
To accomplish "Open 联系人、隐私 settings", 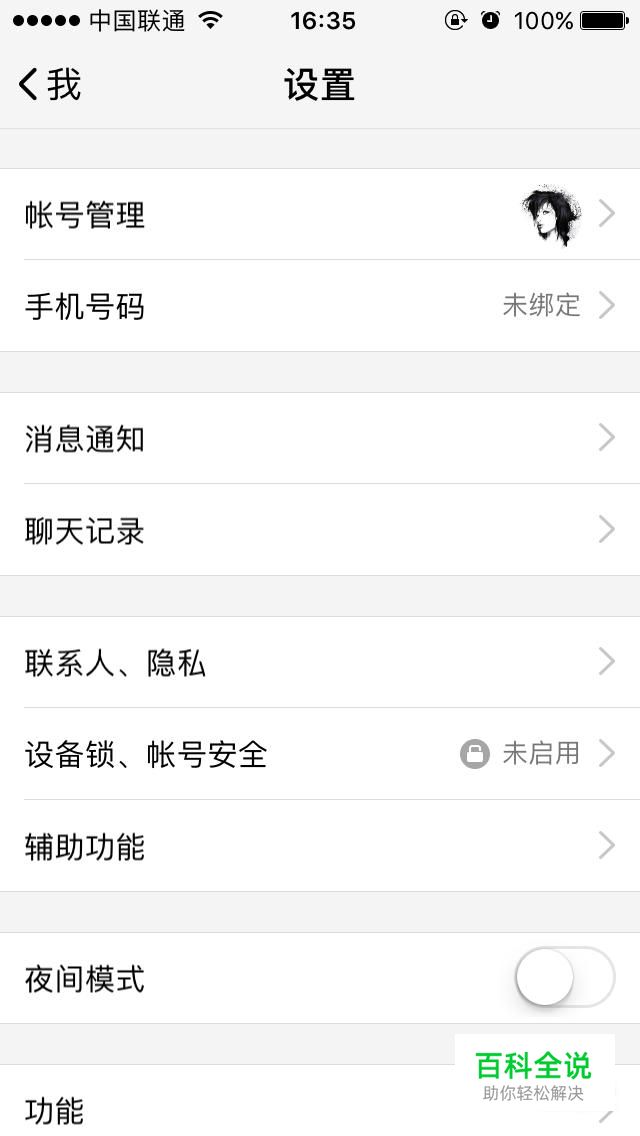I will pos(320,662).
